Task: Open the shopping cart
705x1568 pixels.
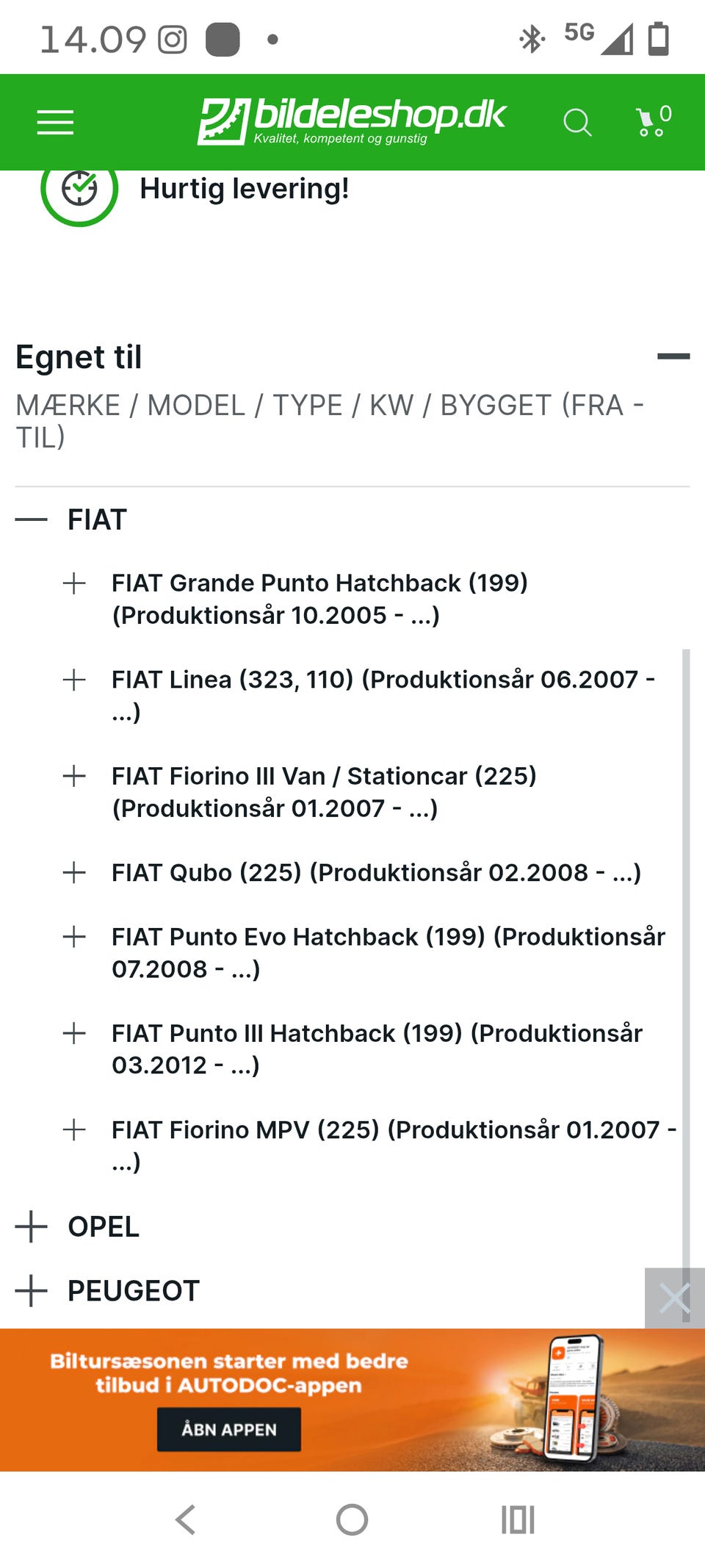Action: pos(654,121)
